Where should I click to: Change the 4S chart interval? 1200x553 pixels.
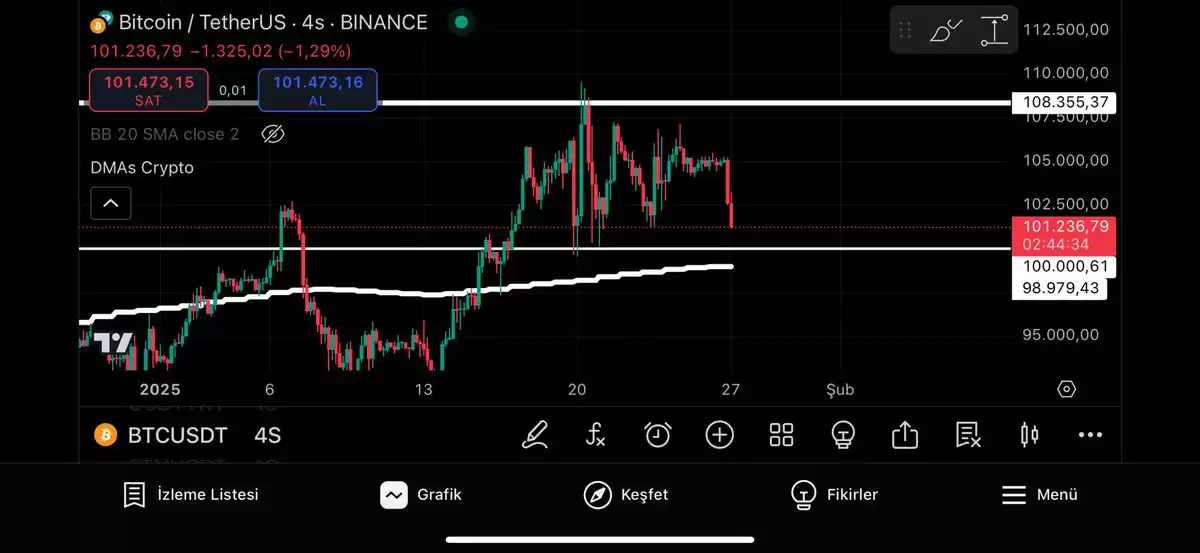tap(267, 435)
